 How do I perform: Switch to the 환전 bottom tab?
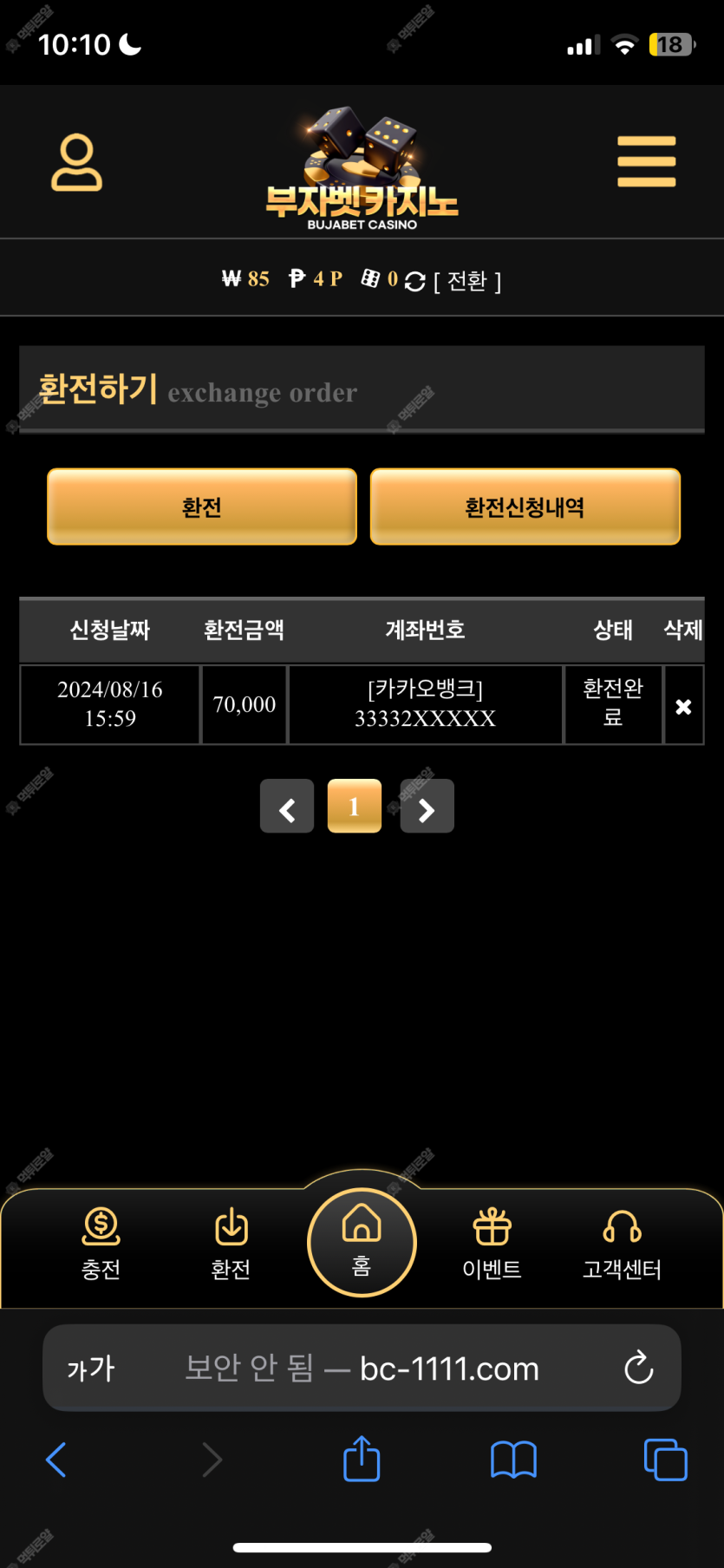[231, 1244]
